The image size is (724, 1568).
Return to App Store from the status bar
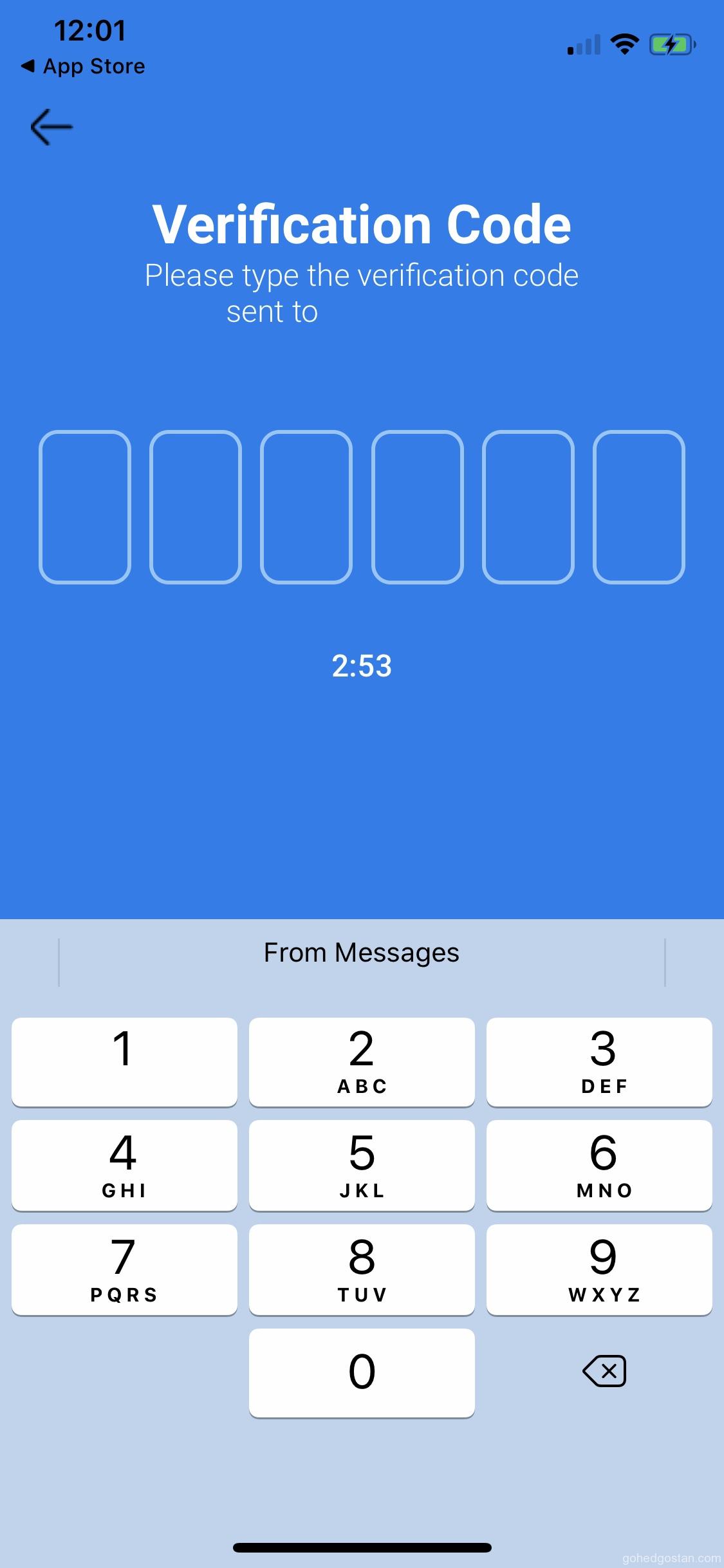tap(84, 66)
